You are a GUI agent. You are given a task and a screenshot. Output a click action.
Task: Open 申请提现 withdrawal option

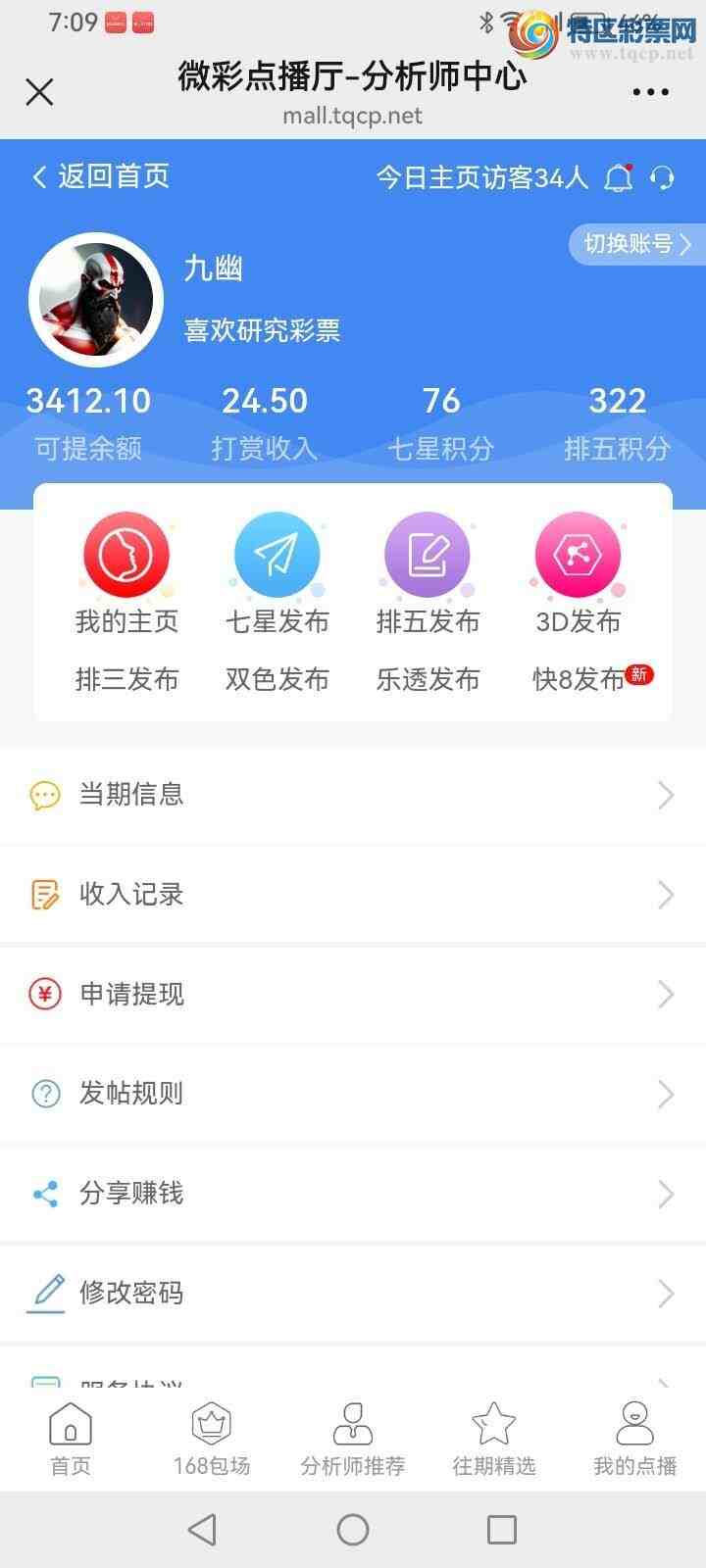353,994
